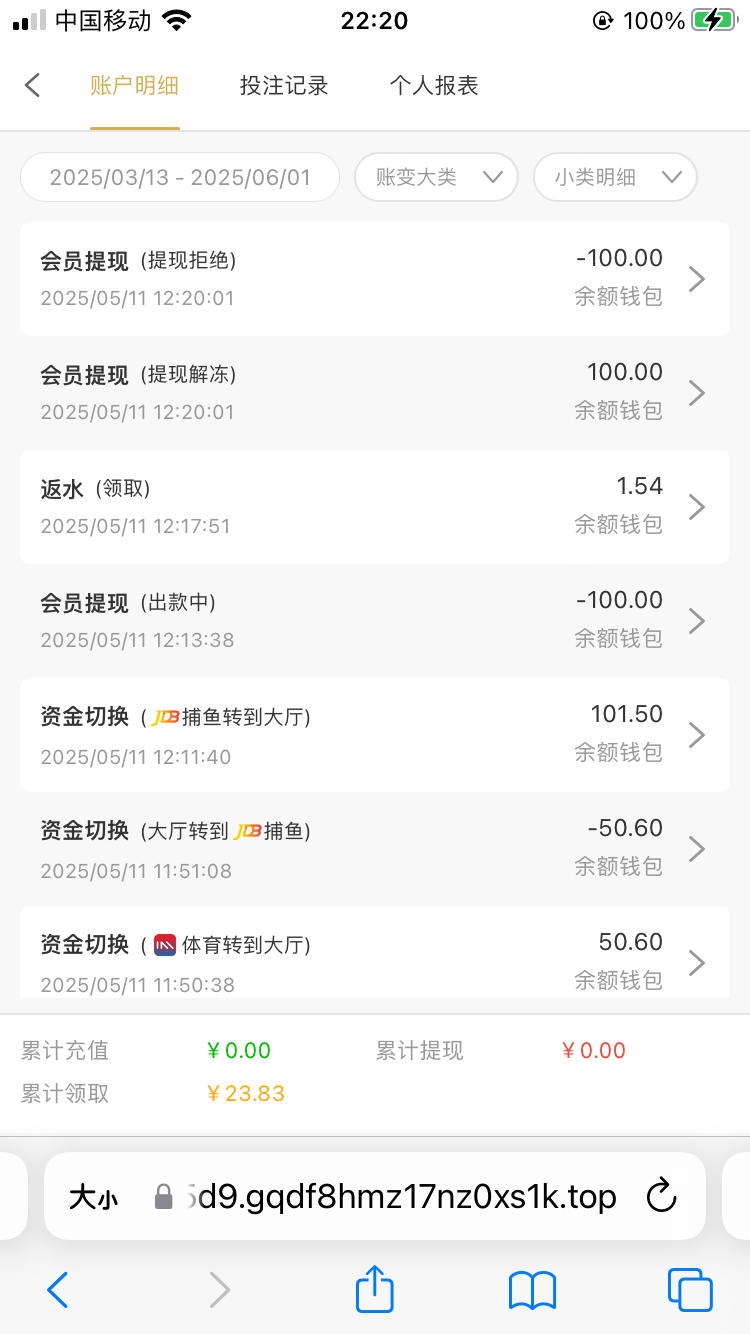Switch to the 个人报表 tab
The height and width of the screenshot is (1334, 750).
[x=434, y=85]
